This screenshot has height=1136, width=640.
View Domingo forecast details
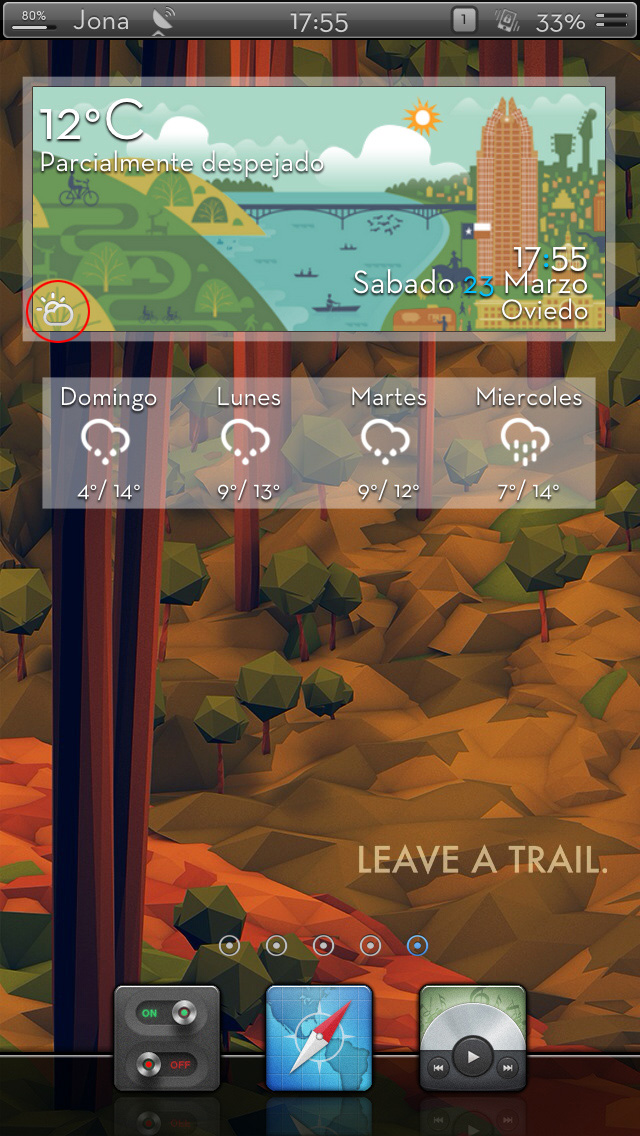click(x=109, y=443)
